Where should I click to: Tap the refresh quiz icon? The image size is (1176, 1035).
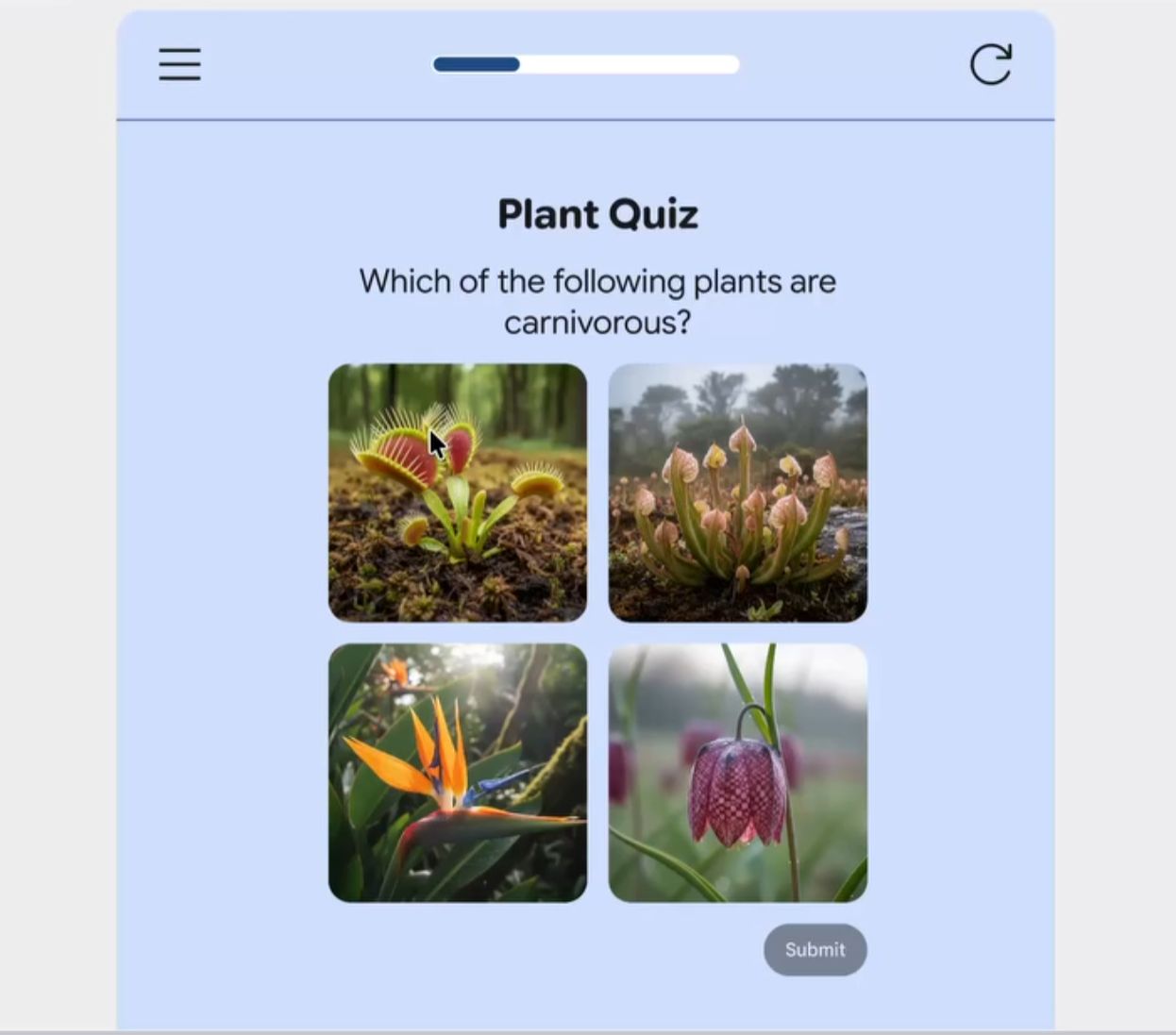[990, 64]
